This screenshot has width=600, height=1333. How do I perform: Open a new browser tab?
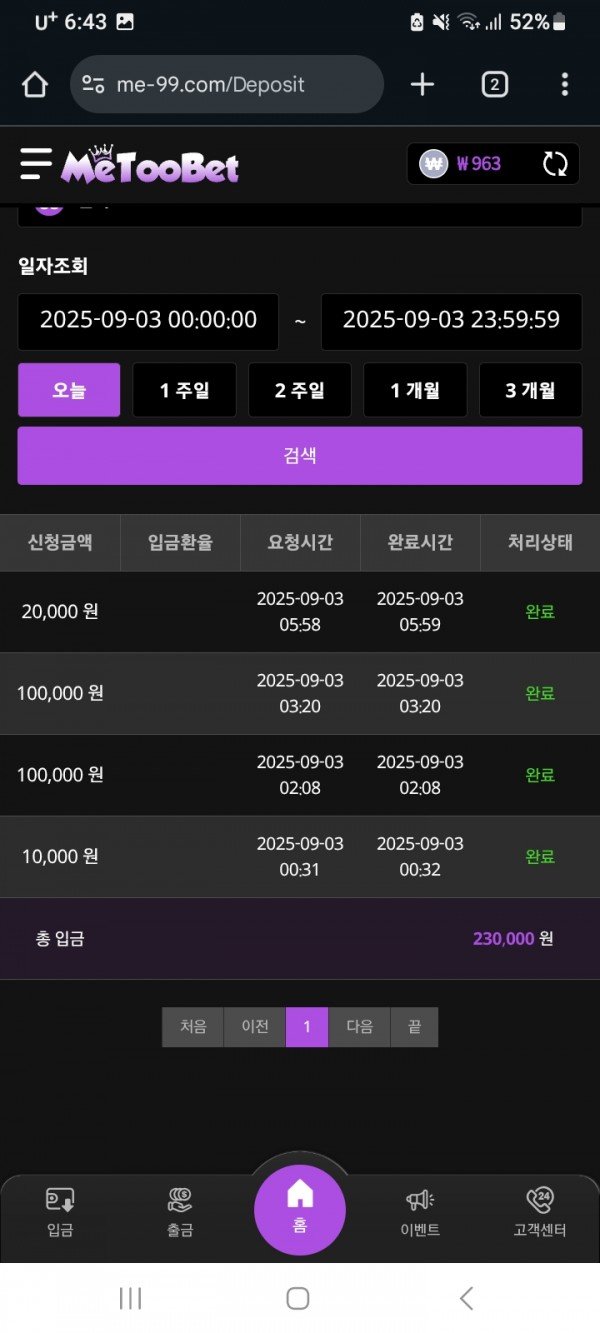(x=423, y=84)
